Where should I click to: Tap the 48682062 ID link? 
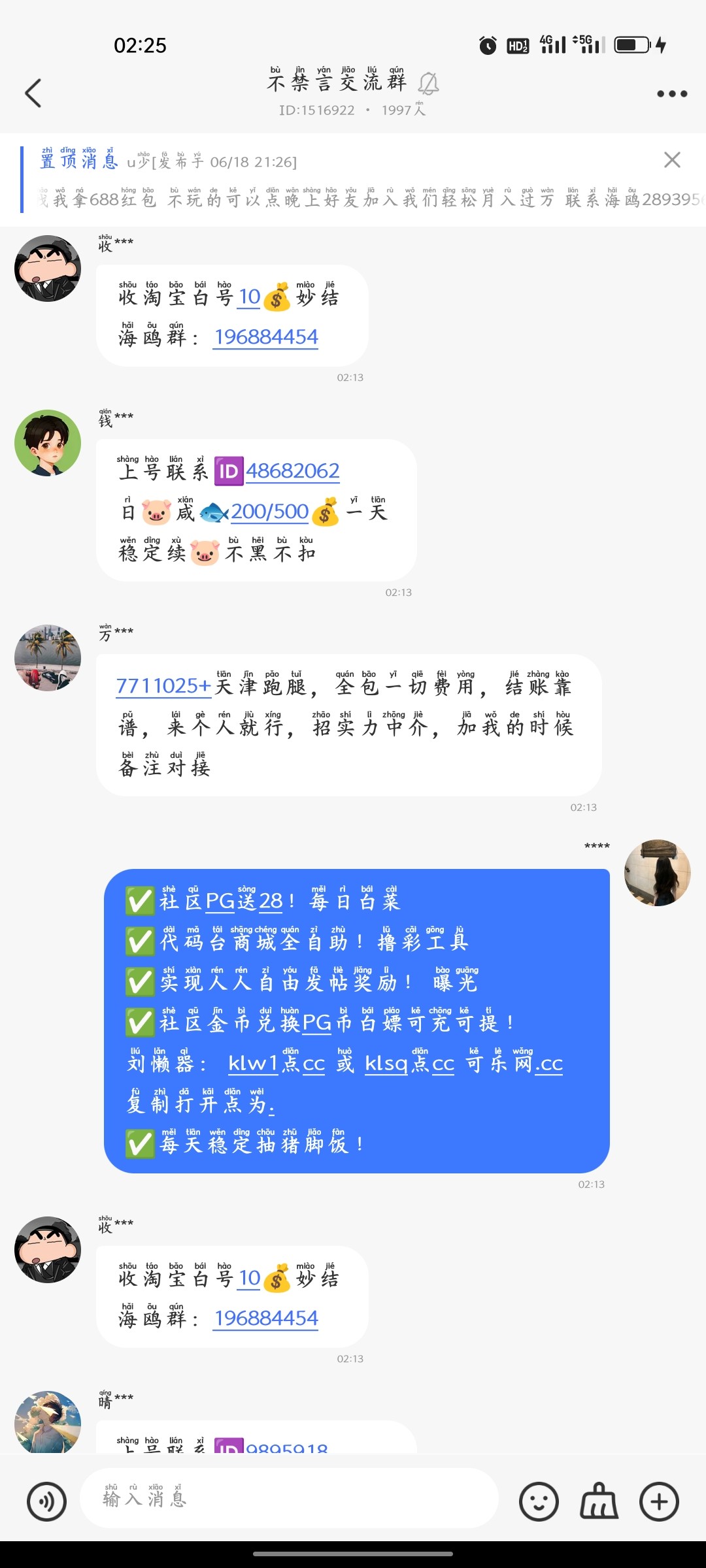point(292,471)
